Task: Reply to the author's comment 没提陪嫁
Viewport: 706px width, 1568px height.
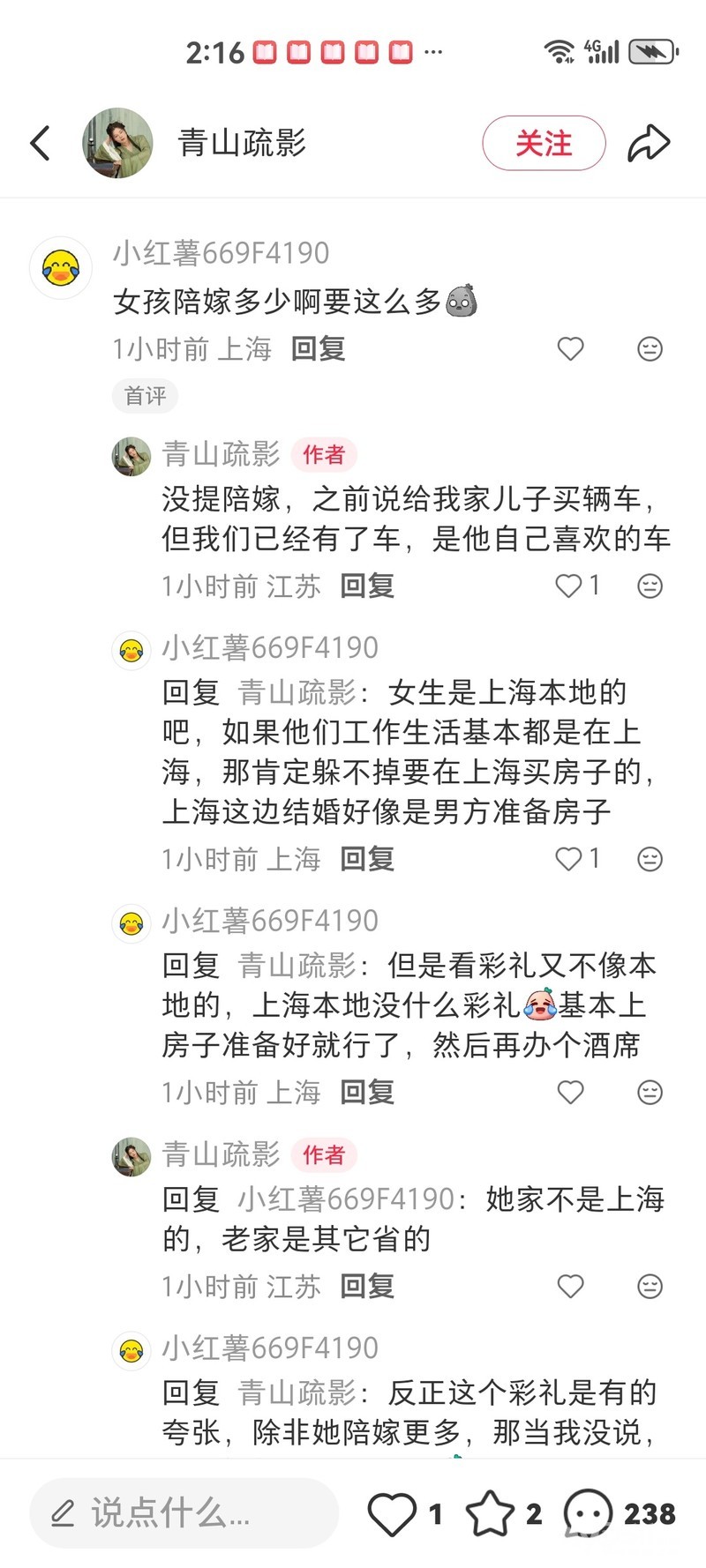Action: pos(368,586)
